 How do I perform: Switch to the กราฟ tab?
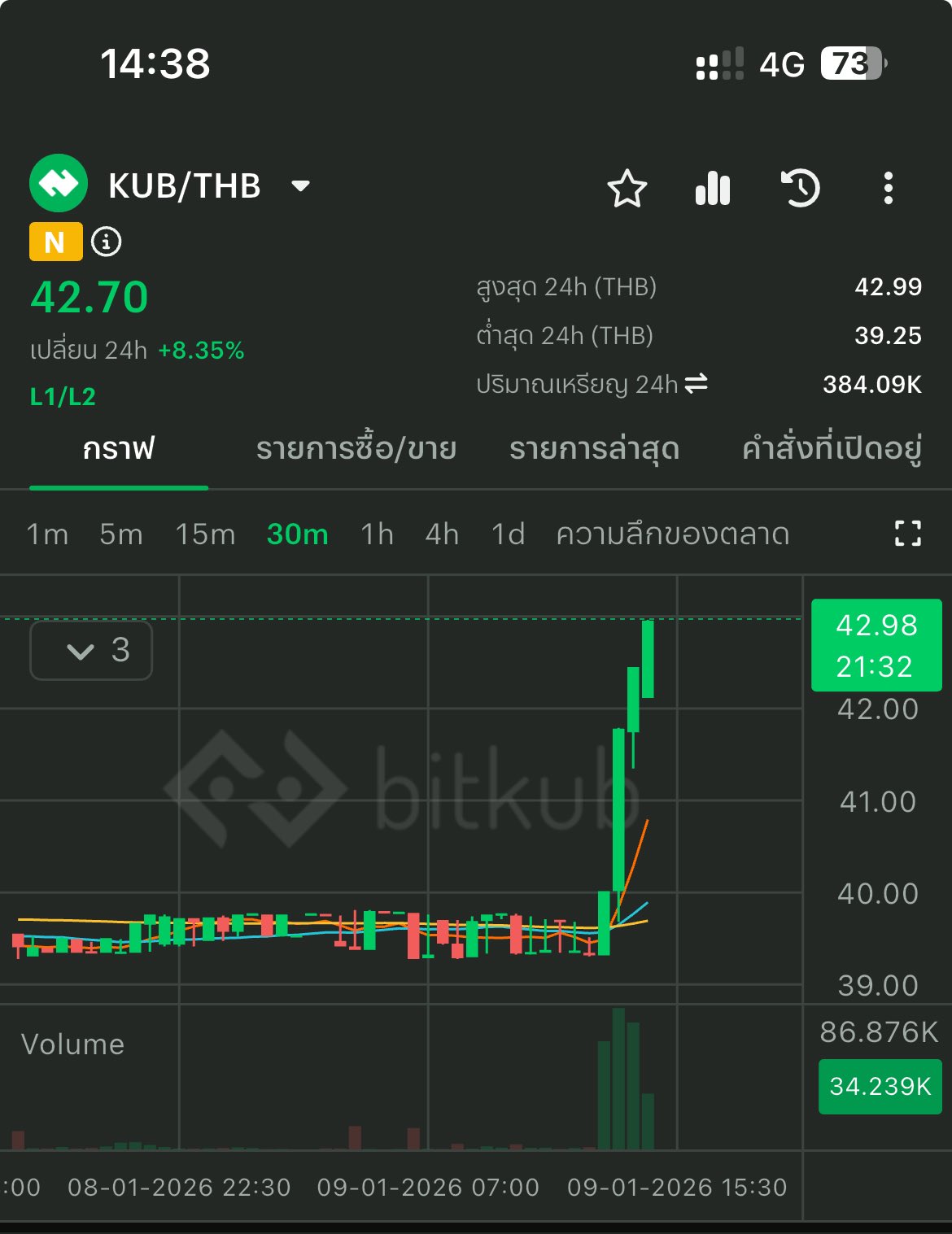coord(119,449)
